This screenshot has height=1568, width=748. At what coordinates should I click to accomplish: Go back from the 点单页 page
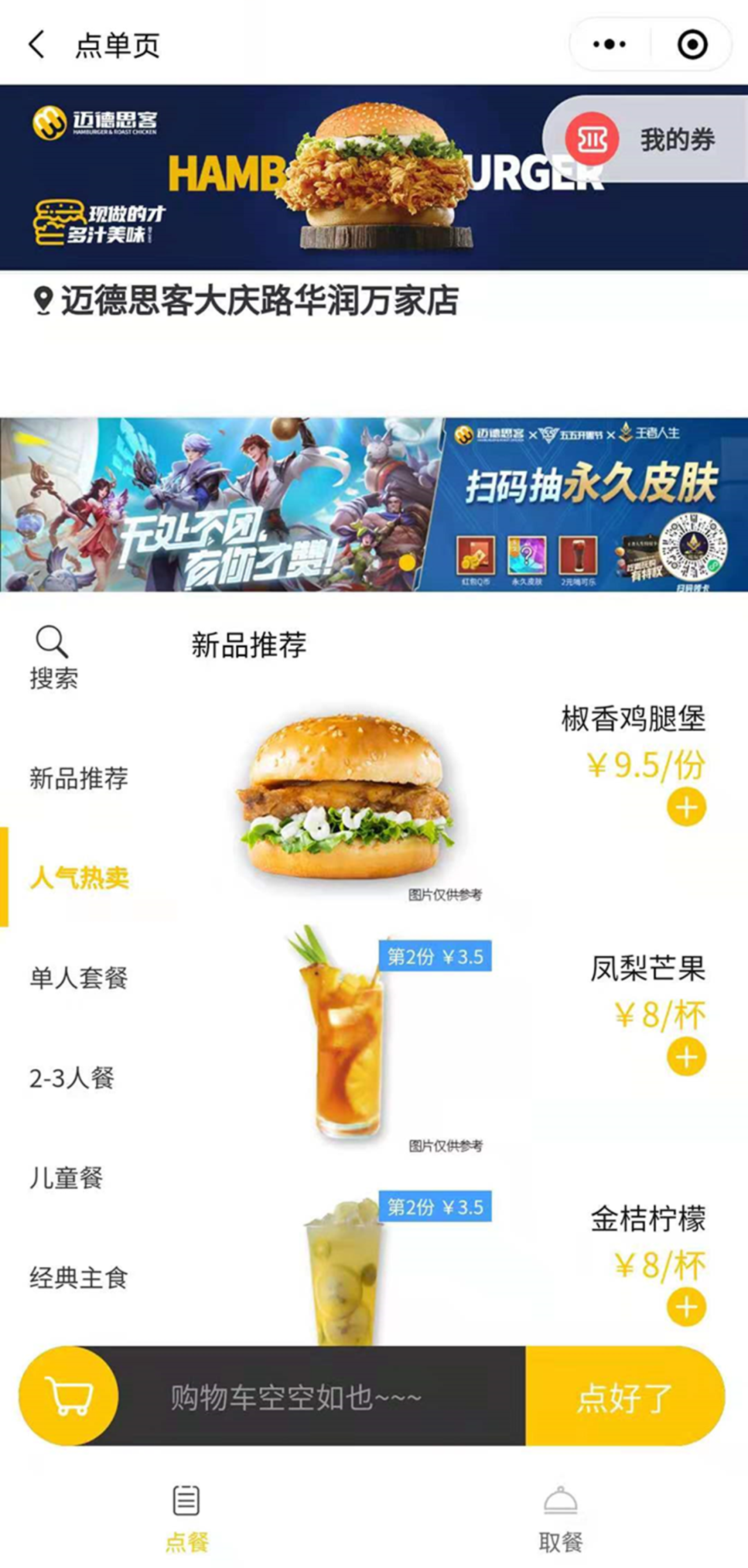click(x=37, y=45)
